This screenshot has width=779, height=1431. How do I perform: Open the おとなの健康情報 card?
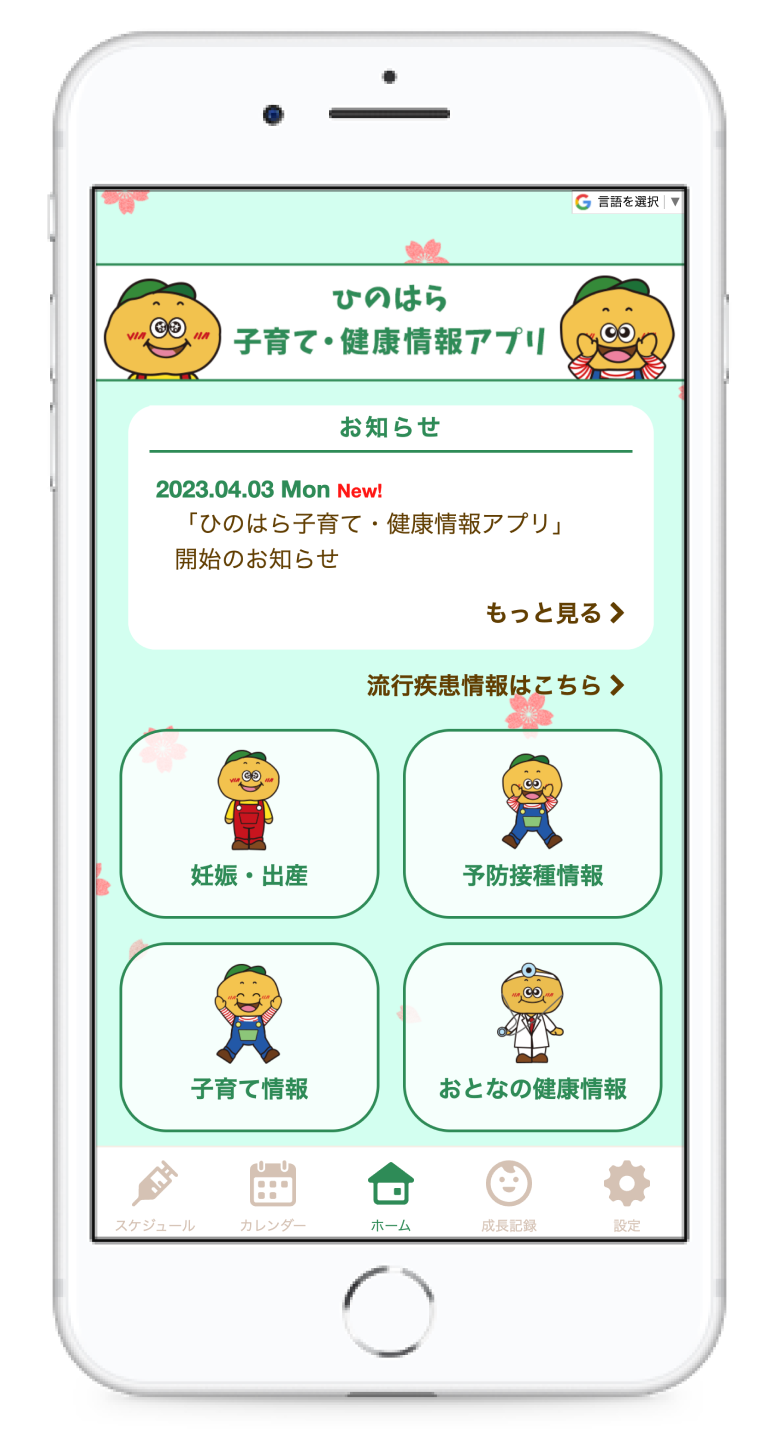tap(532, 1036)
